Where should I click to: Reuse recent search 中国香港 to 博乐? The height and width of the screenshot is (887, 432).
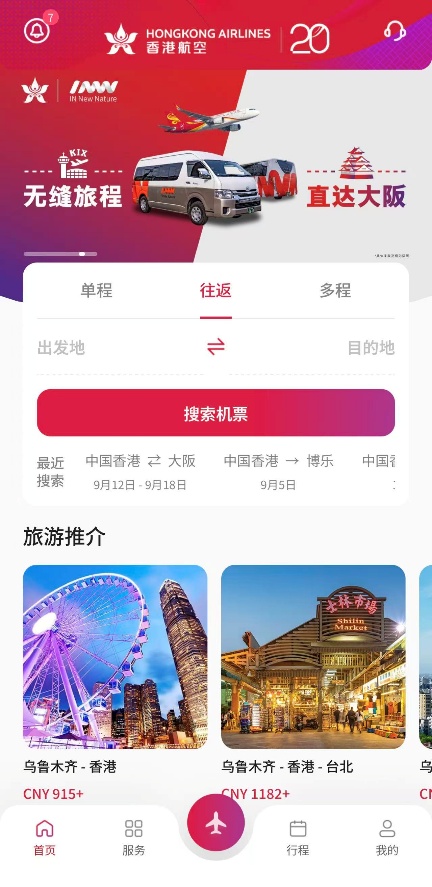[278, 472]
